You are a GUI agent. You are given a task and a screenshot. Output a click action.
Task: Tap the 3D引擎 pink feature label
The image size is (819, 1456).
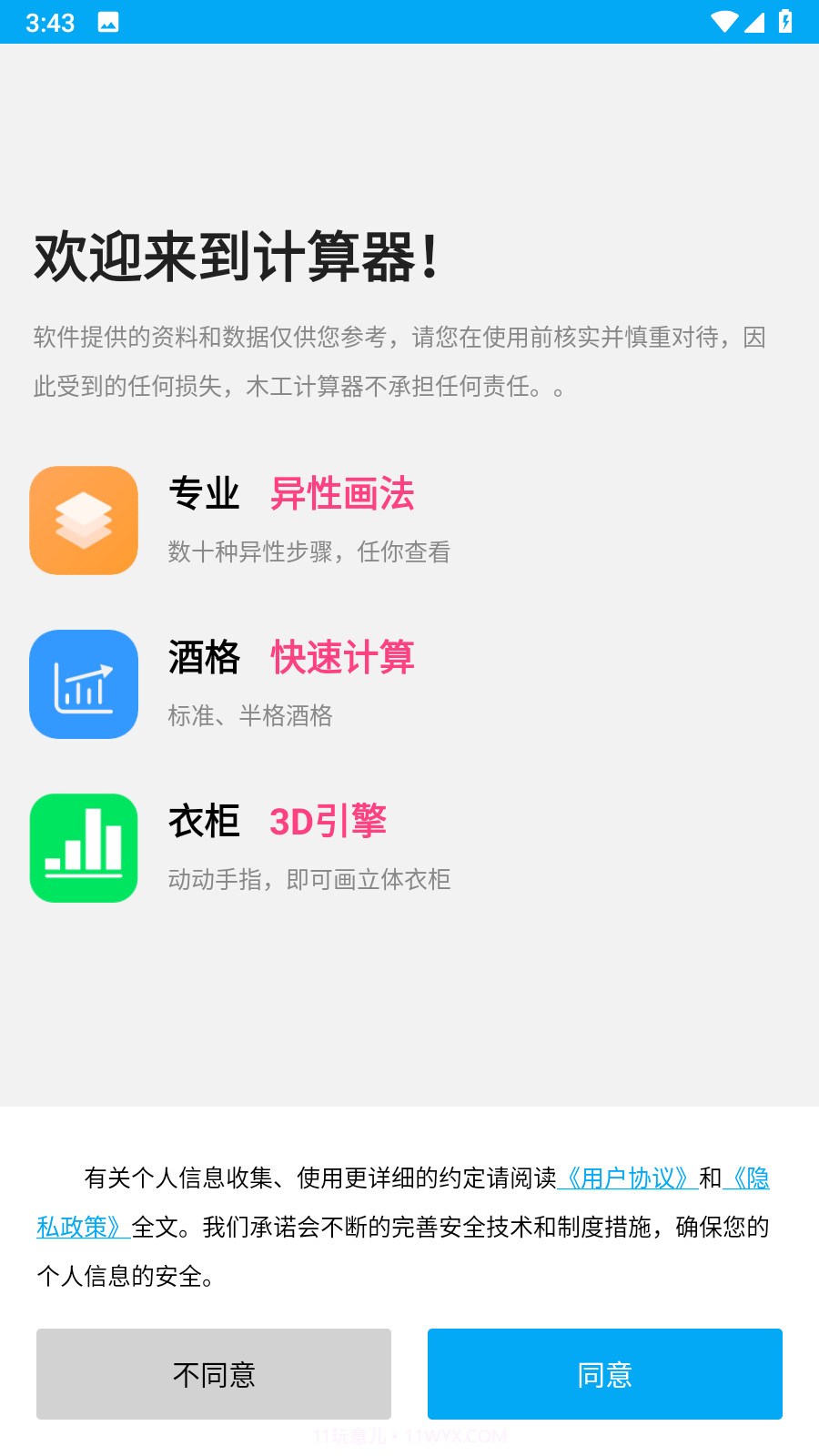point(329,821)
